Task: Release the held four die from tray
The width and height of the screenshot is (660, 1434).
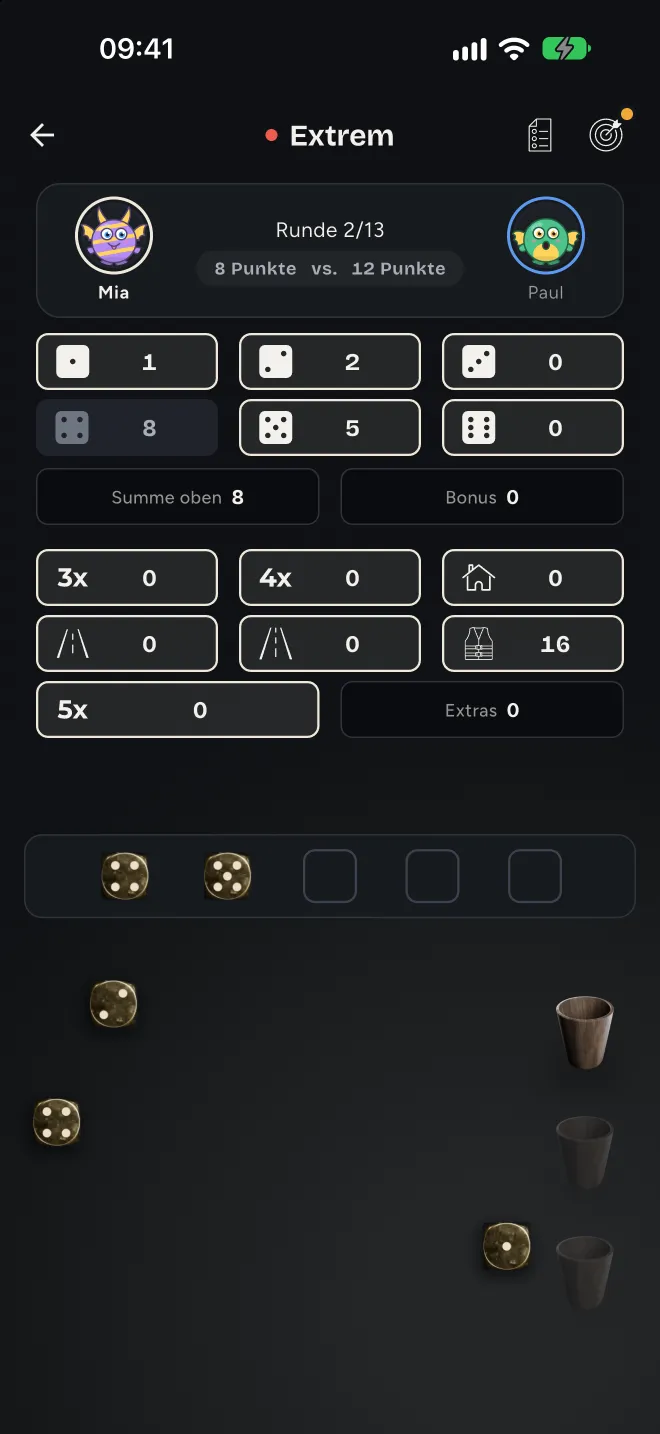Action: (x=126, y=876)
